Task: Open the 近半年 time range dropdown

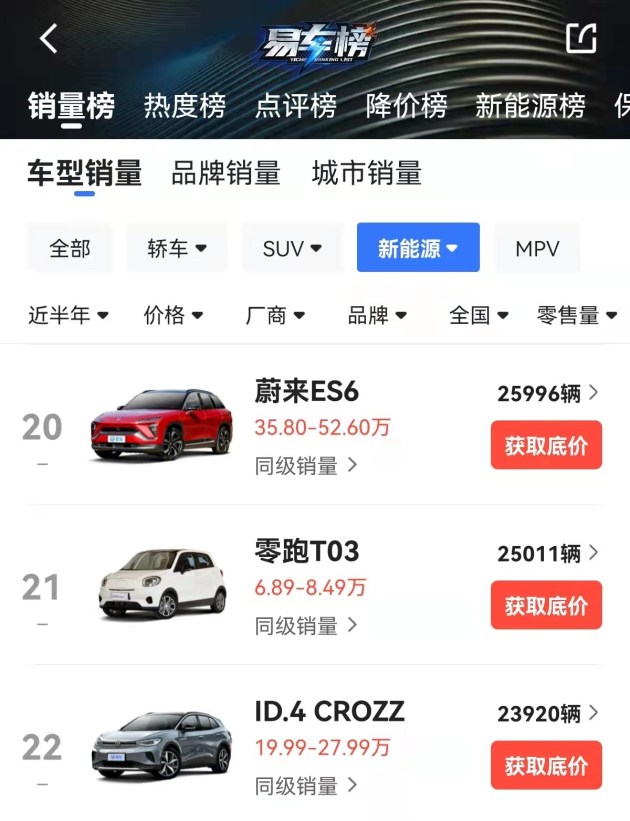Action: 68,316
